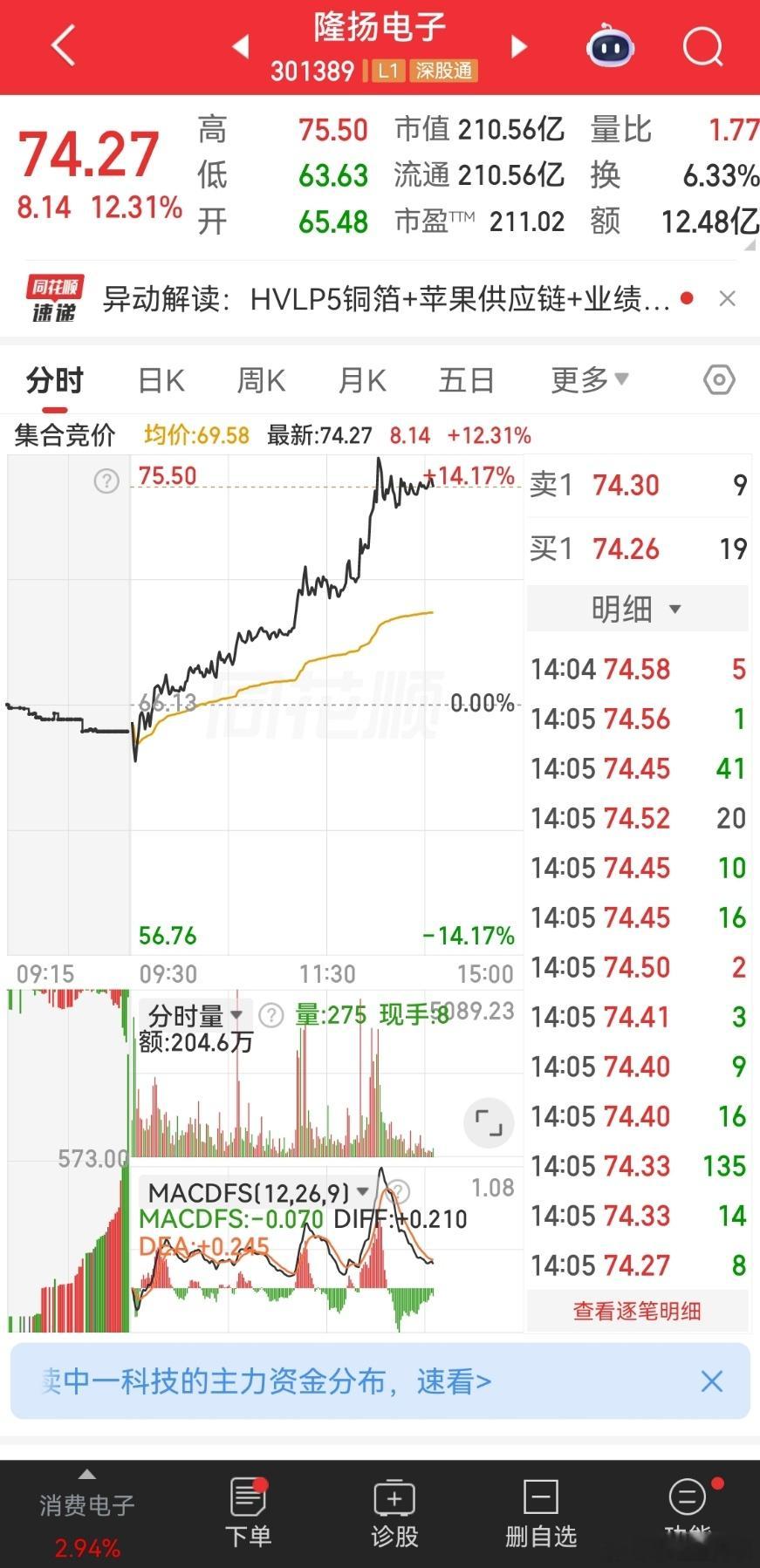This screenshot has height=1568, width=760.
Task: Switch to the 周K chart tab
Action: coord(261,381)
